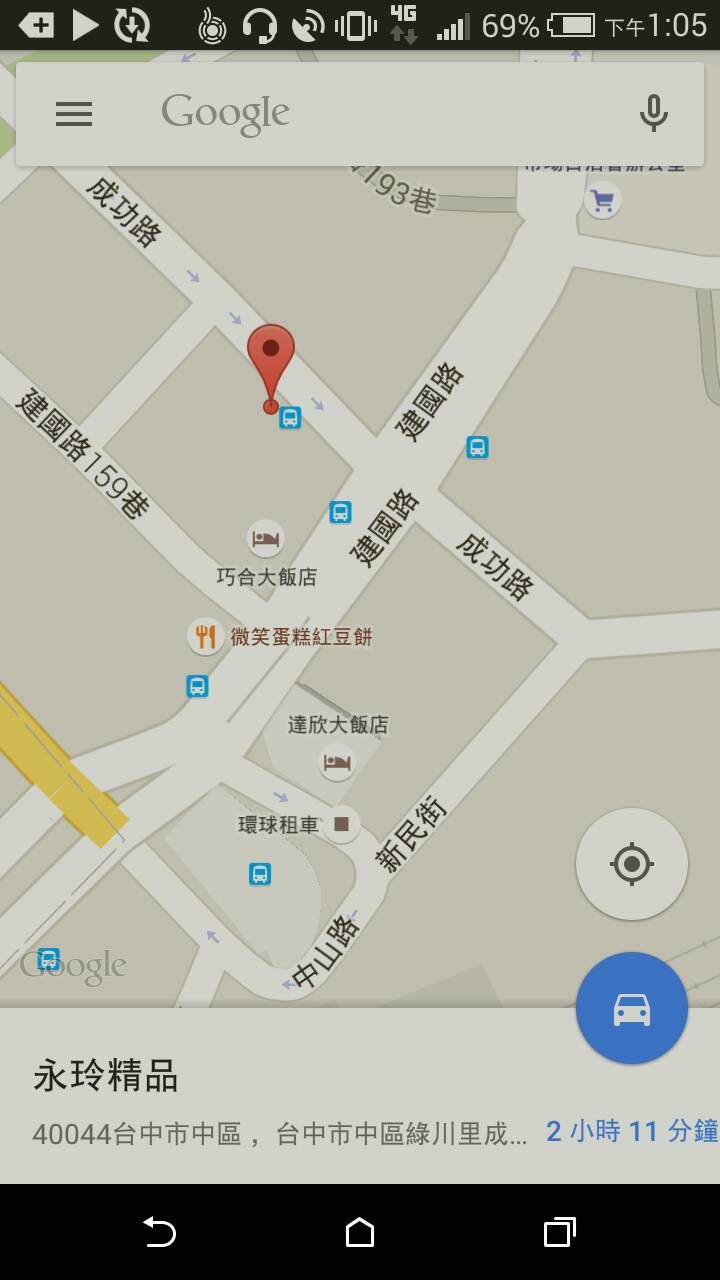Open the 微笑蛋糕紅豆餅 restaurant marker
The width and height of the screenshot is (720, 1280).
pos(205,636)
